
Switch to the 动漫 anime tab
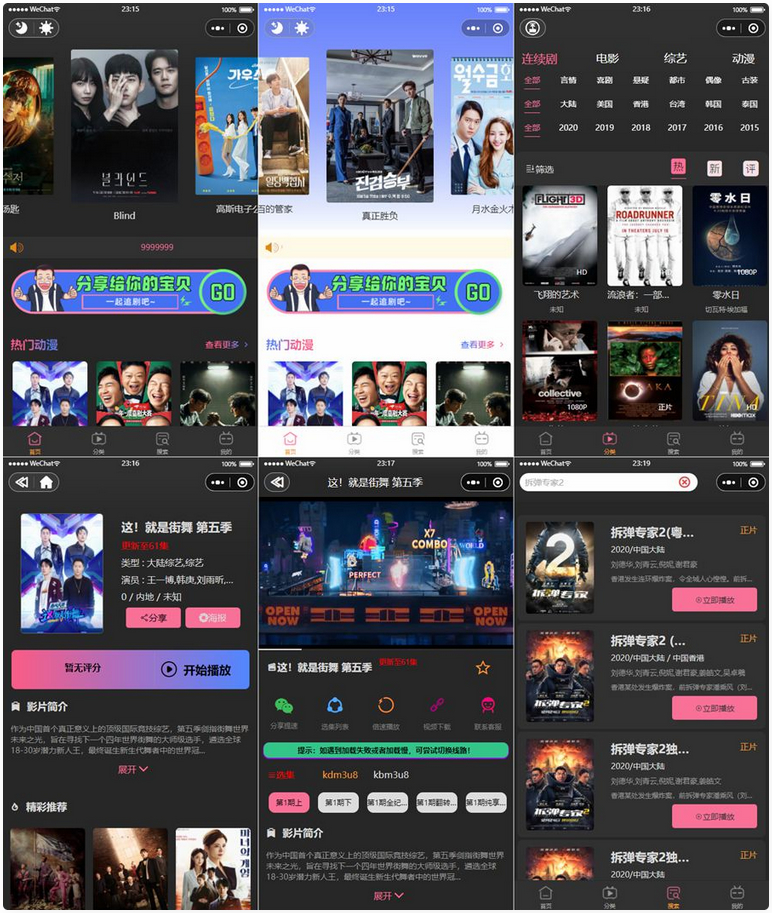741,58
